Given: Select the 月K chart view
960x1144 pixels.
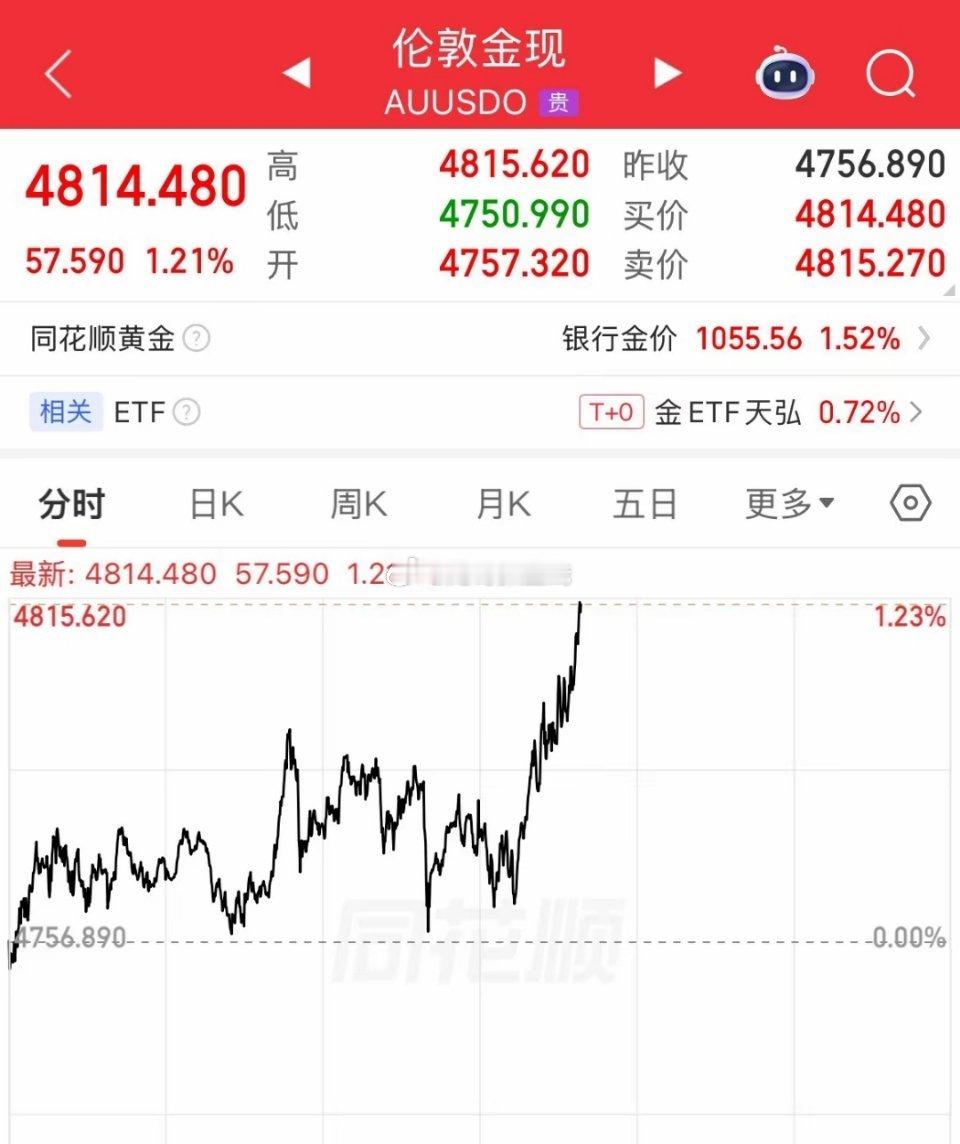Looking at the screenshot, I should point(501,504).
